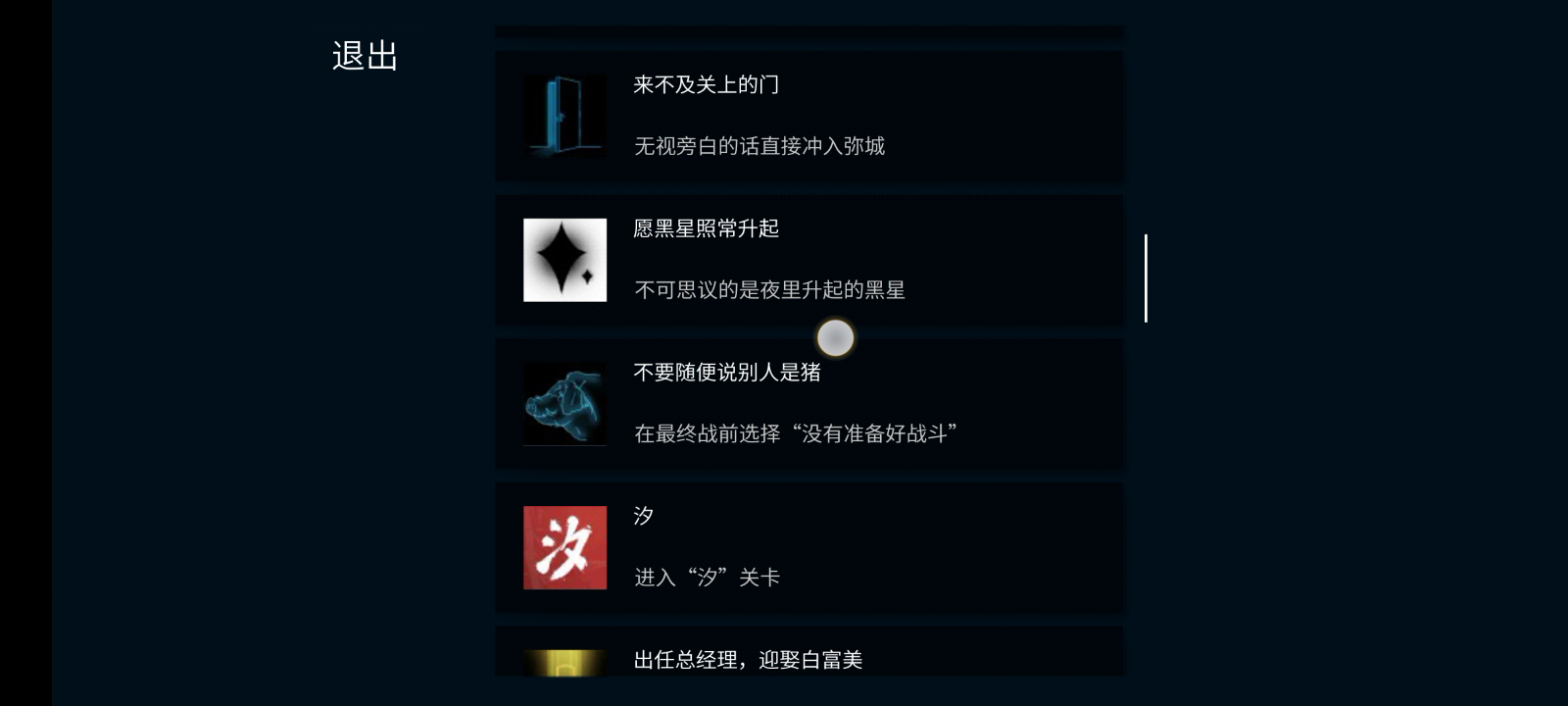Tap the achievements list scrollbar

(x=1146, y=277)
